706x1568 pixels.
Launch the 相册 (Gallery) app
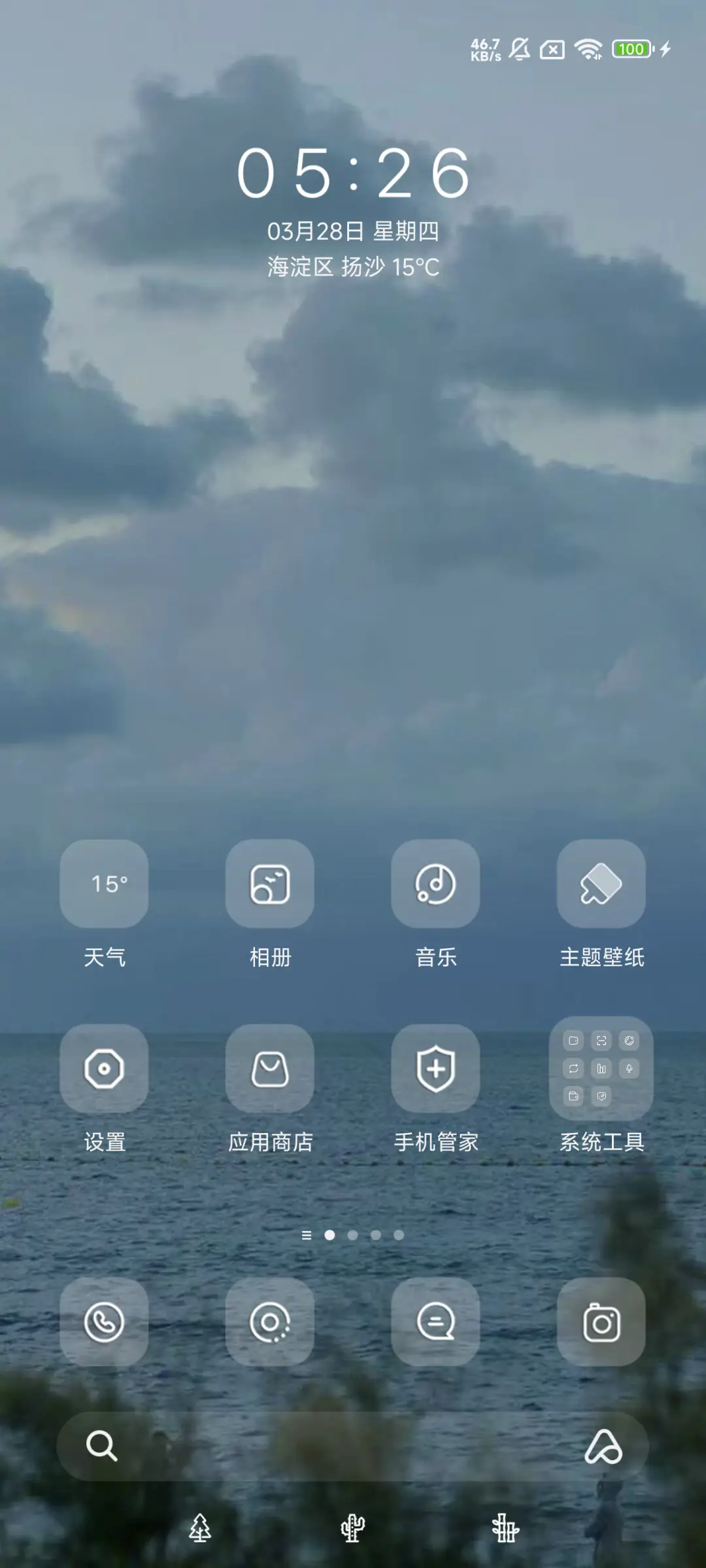point(270,884)
